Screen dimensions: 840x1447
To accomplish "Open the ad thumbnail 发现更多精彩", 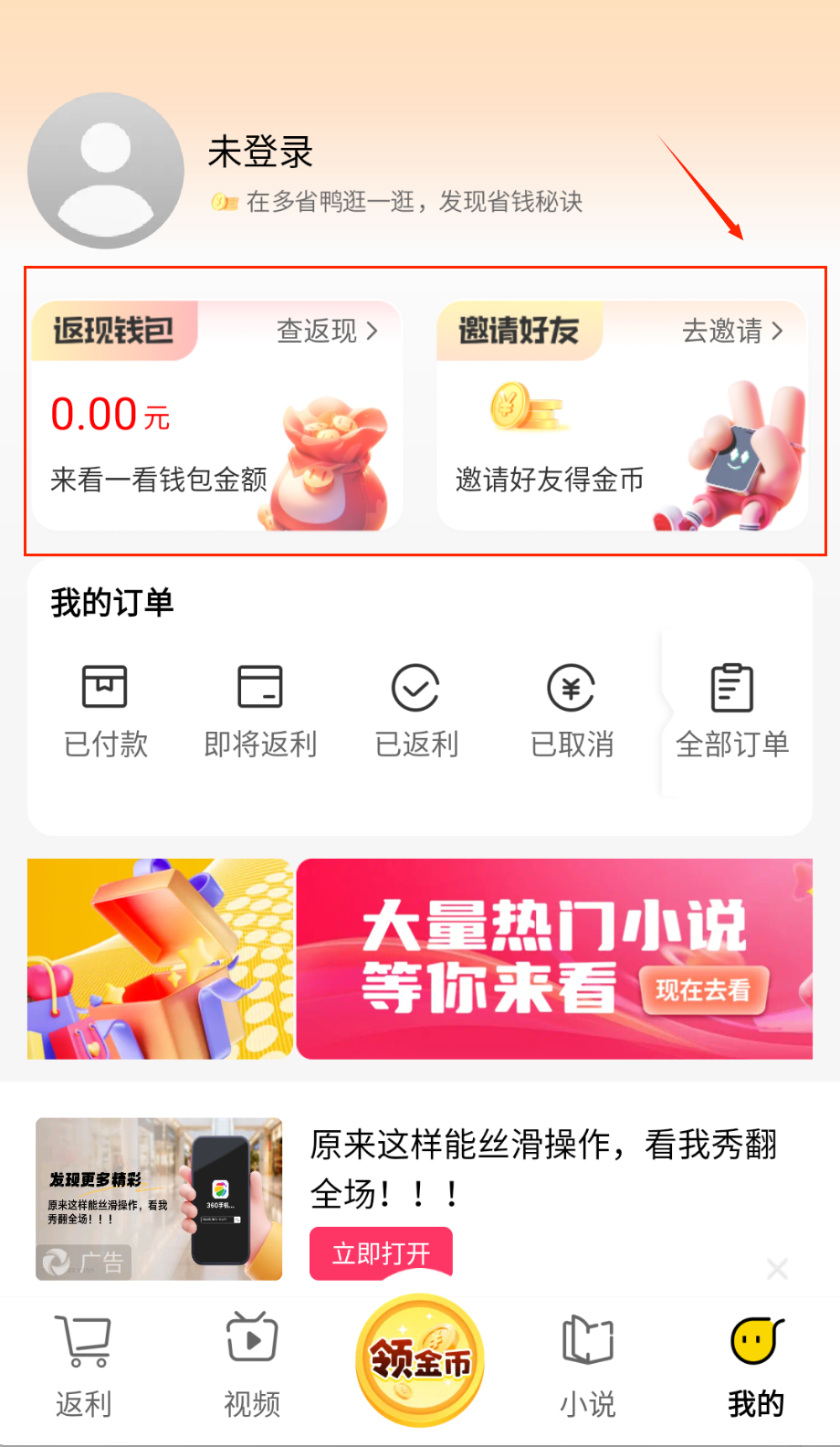I will click(x=159, y=1199).
